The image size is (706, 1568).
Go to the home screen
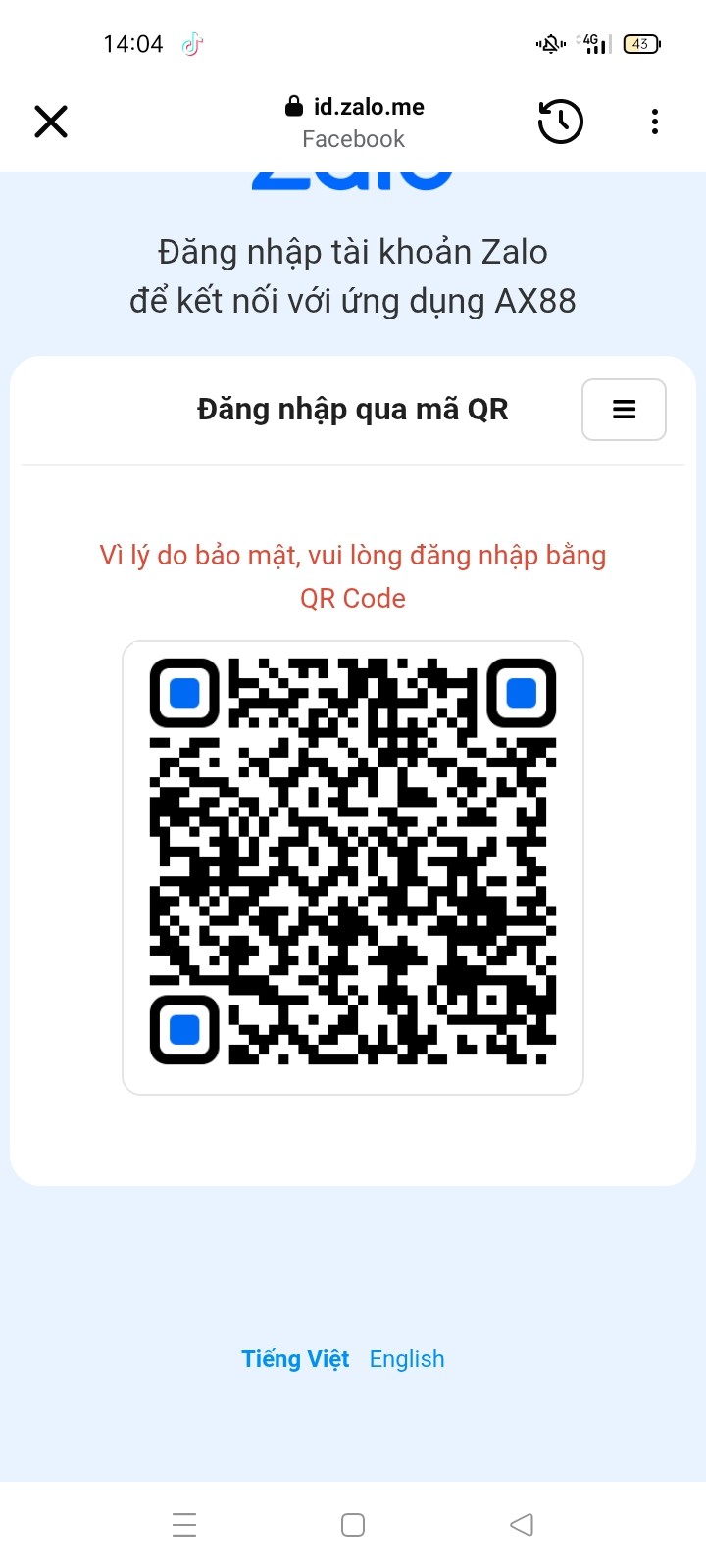353,1524
